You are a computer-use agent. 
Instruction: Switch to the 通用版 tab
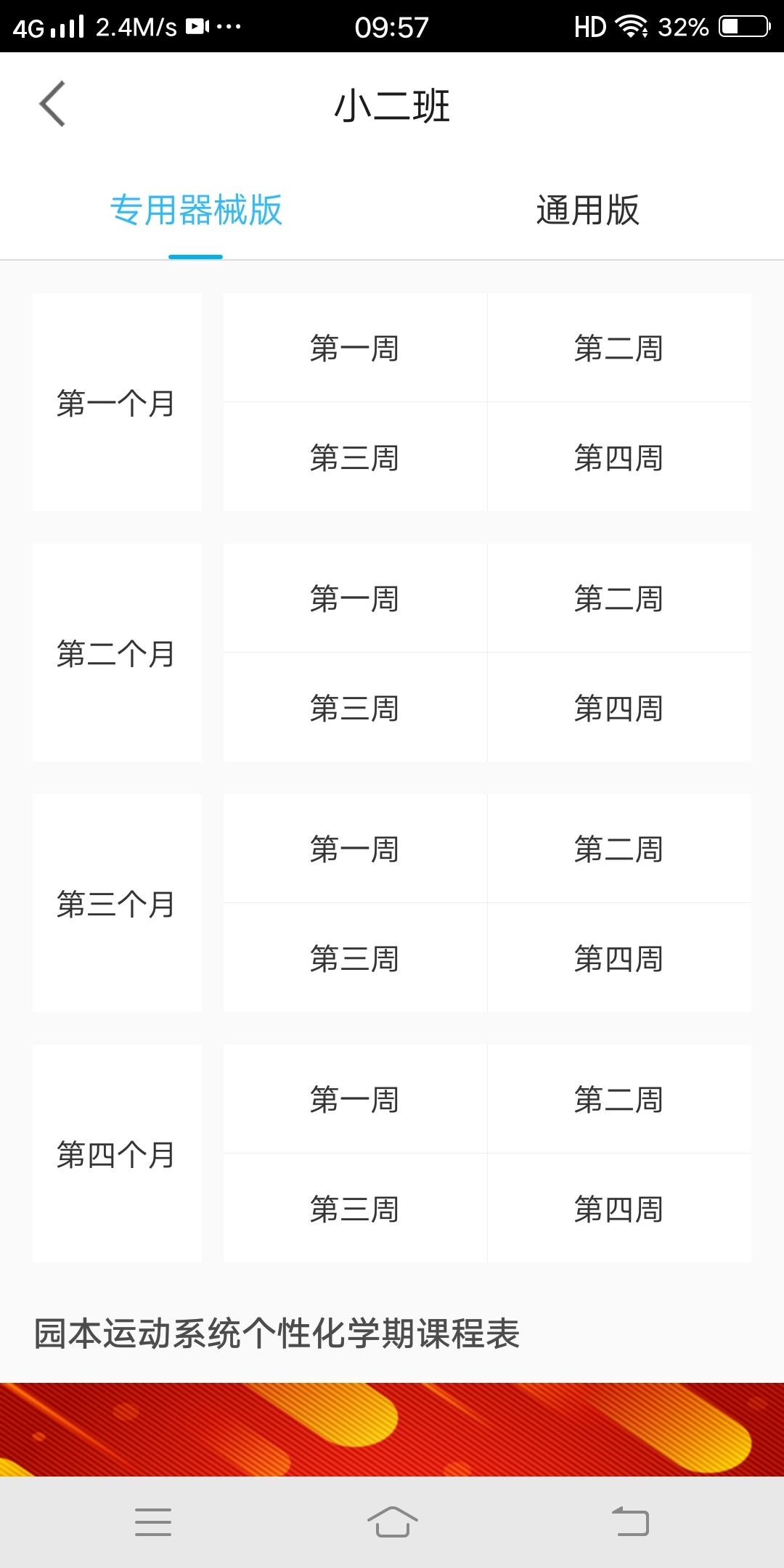pyautogui.click(x=588, y=211)
